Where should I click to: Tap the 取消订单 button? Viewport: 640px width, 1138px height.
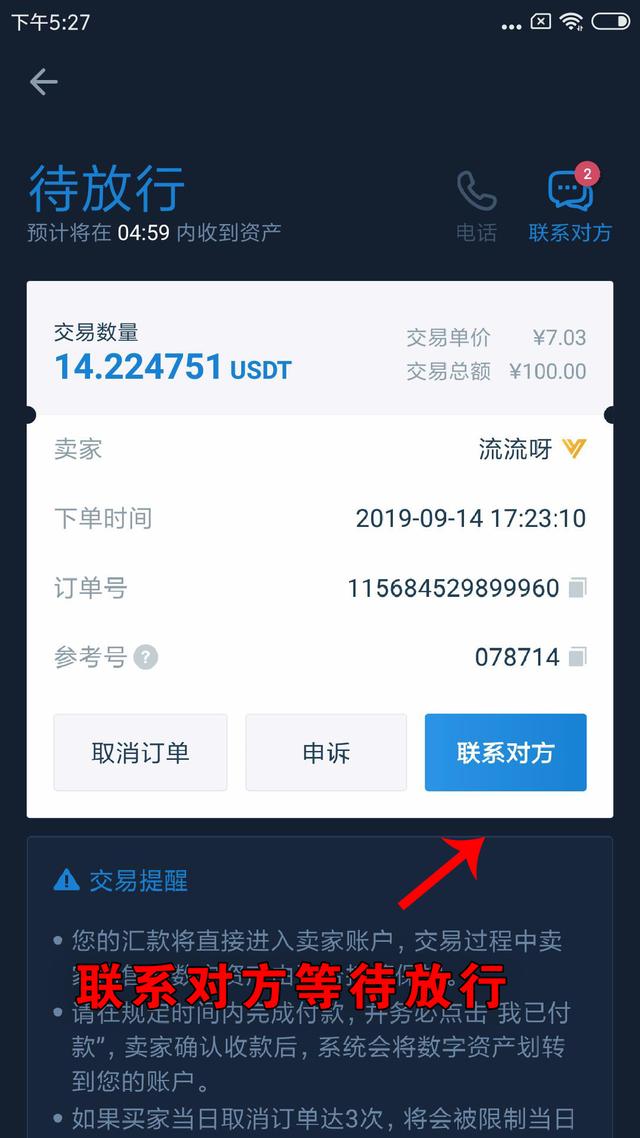coord(140,753)
